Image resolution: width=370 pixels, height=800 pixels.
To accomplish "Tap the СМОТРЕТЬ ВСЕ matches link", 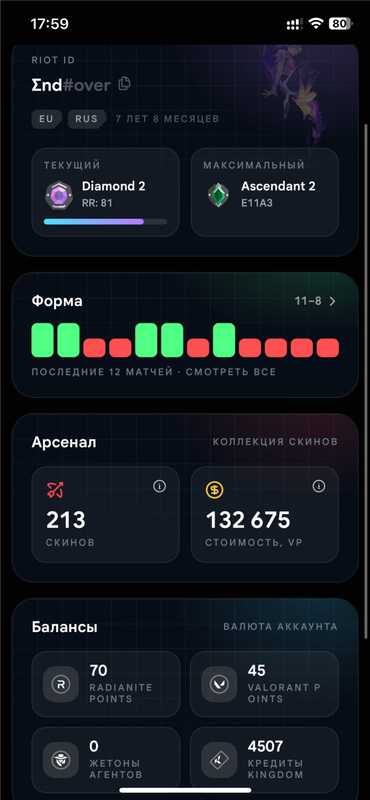I will [231, 372].
